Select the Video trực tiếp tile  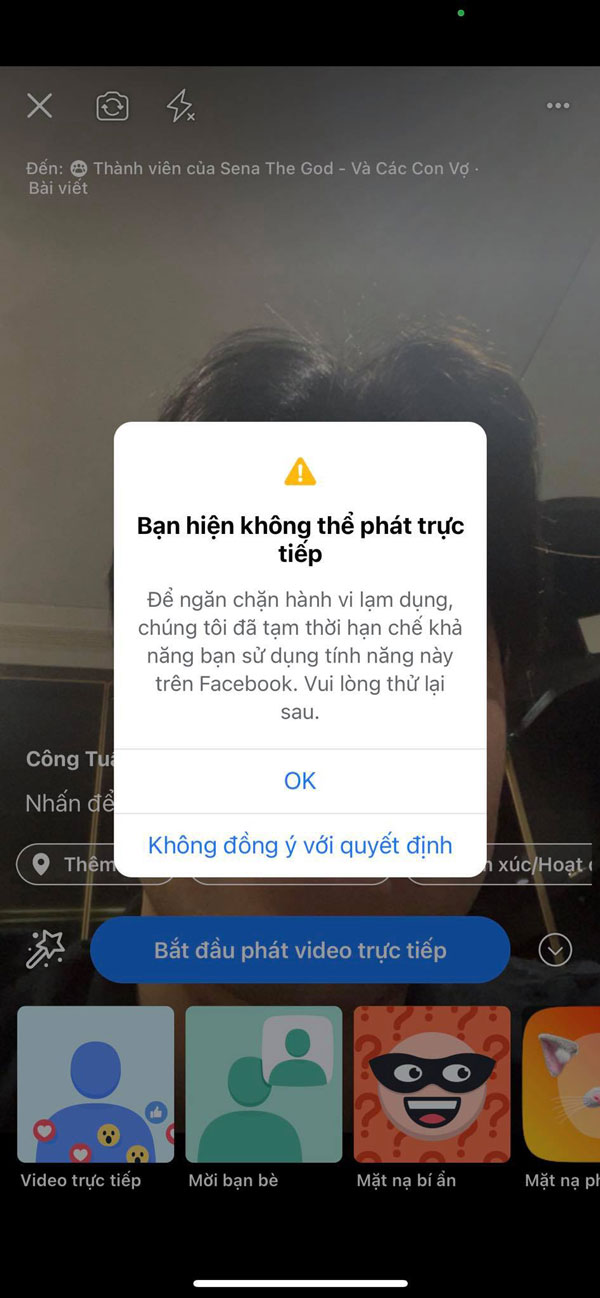[x=95, y=1085]
